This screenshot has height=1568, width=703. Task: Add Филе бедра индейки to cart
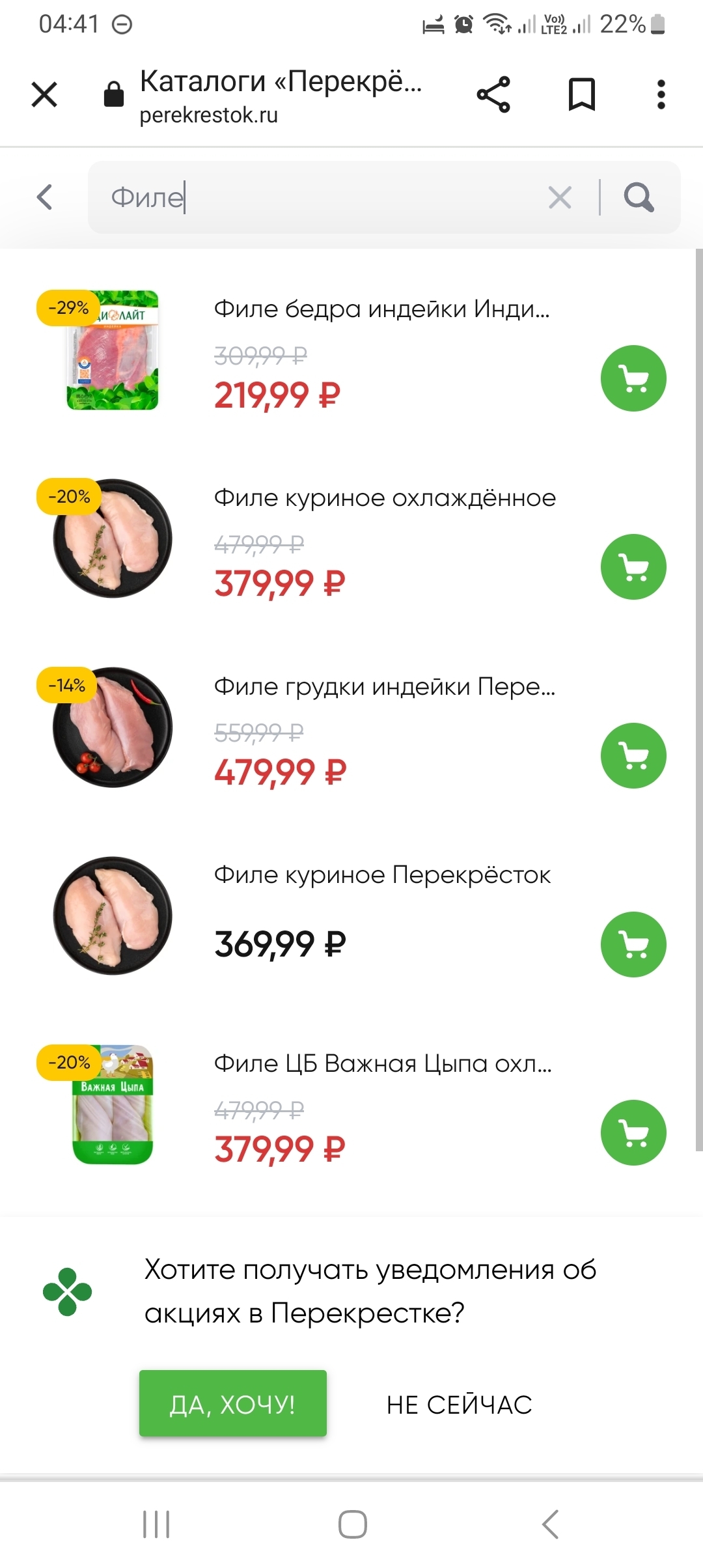click(633, 378)
